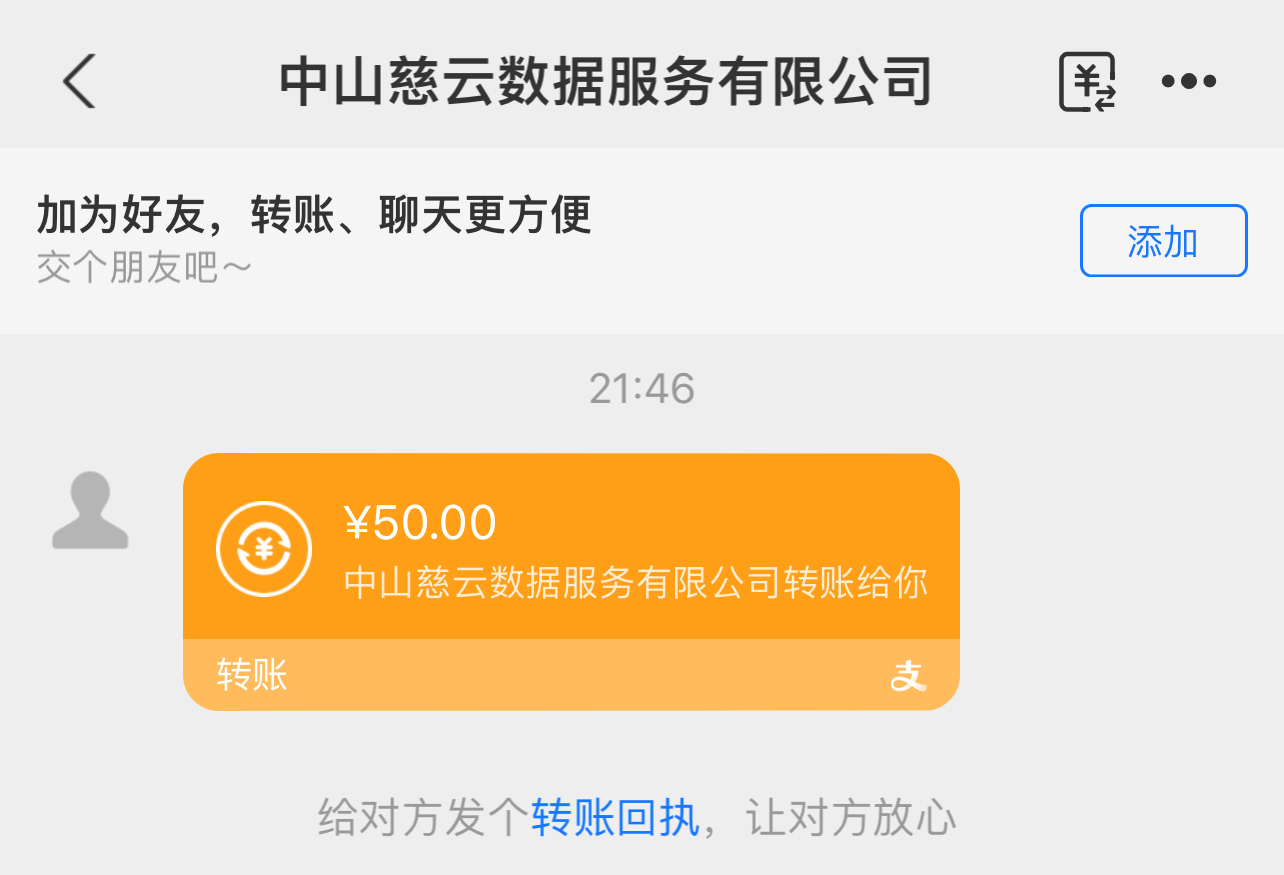
Task: Open the ¥50.00 transfer card
Action: [x=571, y=550]
